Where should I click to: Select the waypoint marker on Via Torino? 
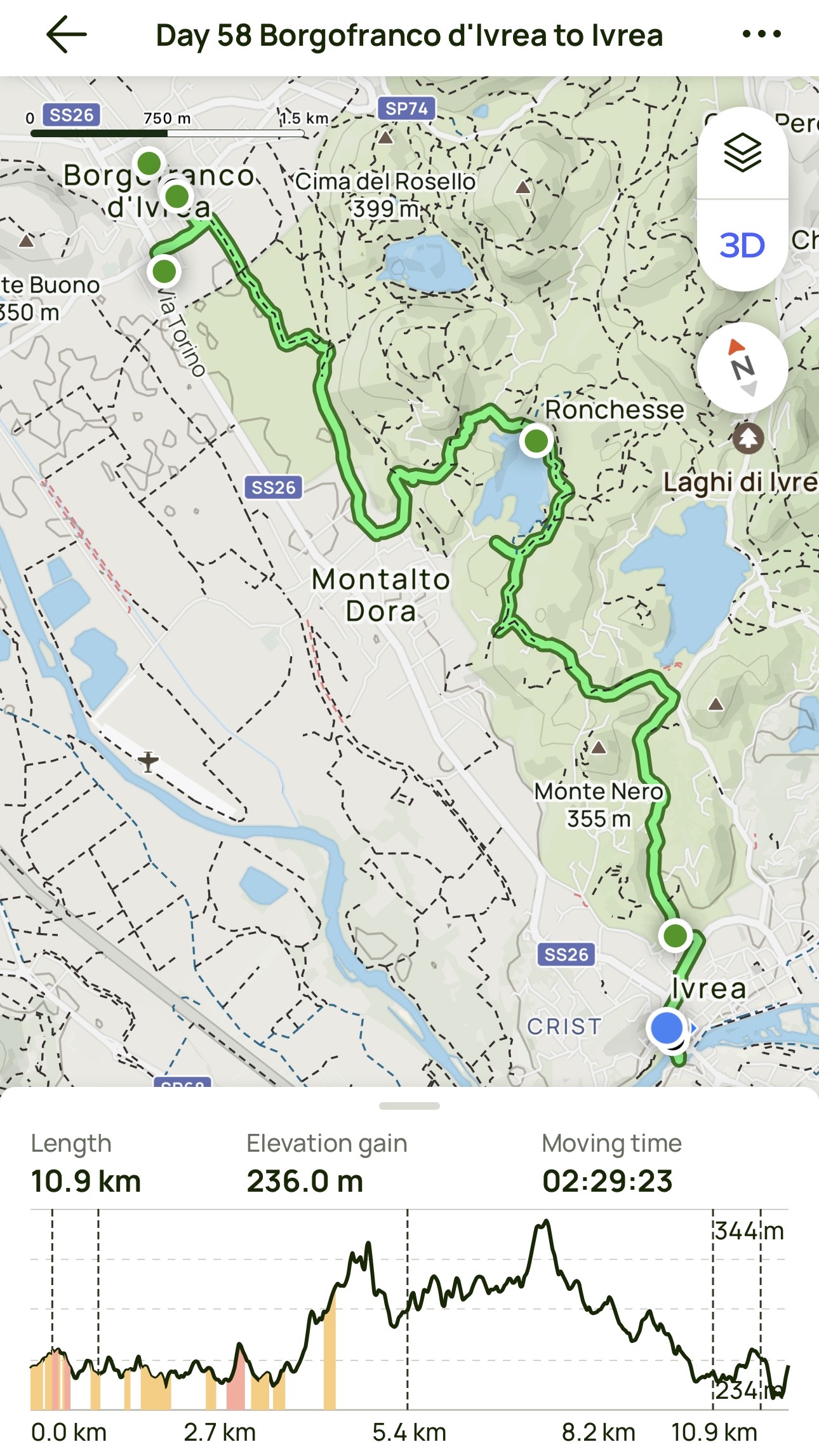(x=164, y=271)
